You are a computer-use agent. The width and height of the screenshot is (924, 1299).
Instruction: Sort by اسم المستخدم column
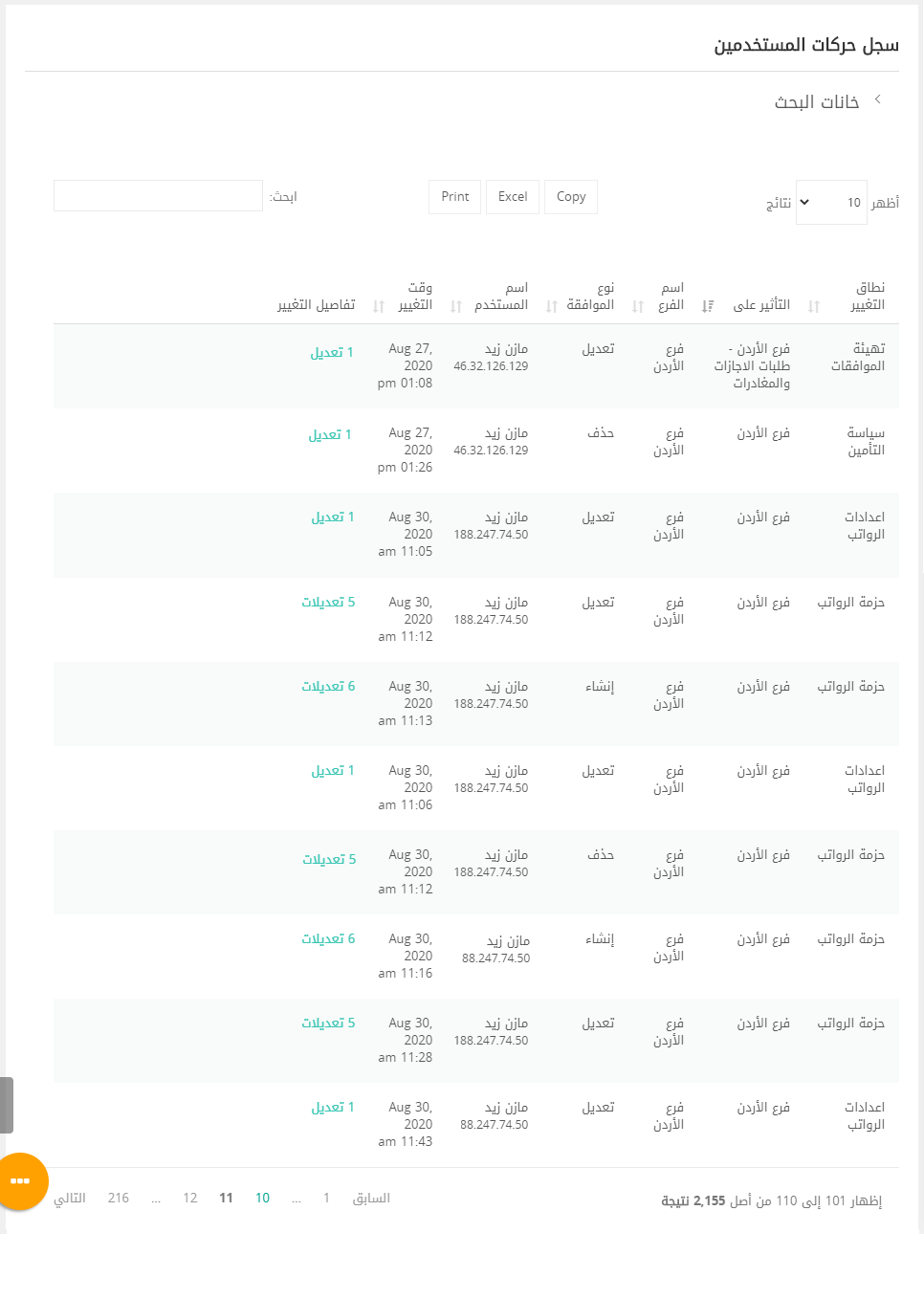[500, 297]
